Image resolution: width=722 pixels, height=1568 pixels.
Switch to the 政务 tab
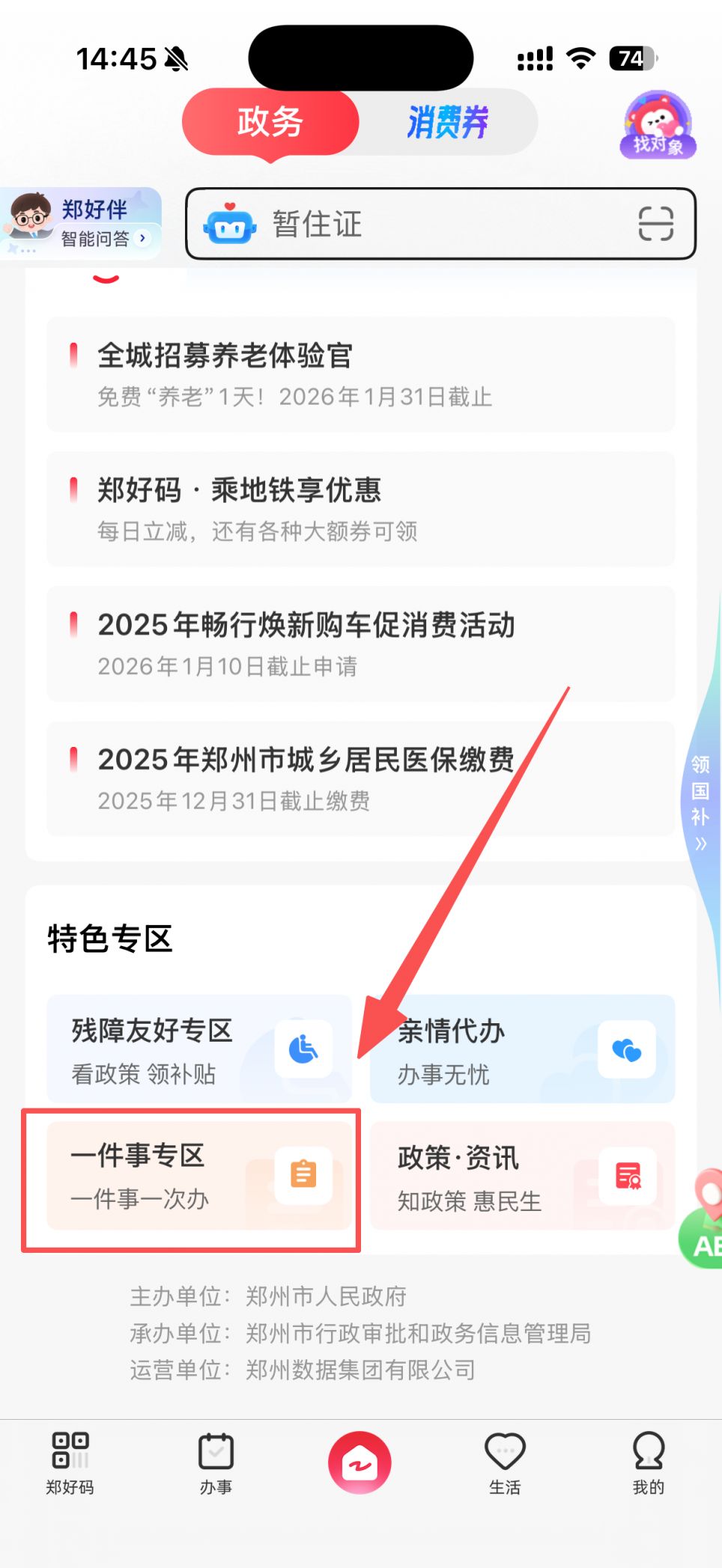270,122
